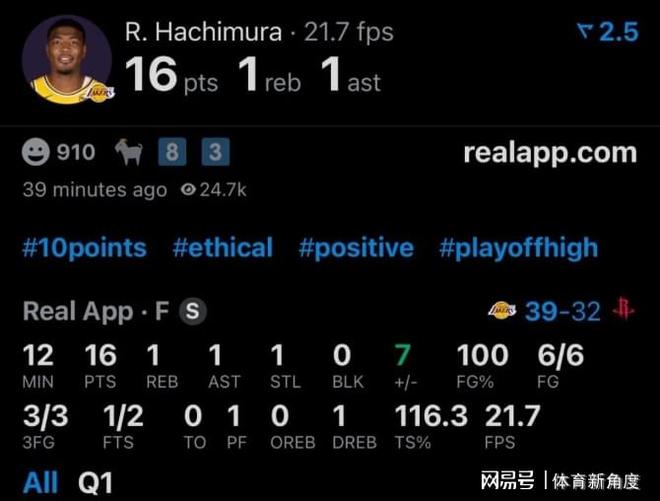Viewport: 660px width, 501px height.
Task: React with the smiley face showing 910
Action: click(x=36, y=152)
